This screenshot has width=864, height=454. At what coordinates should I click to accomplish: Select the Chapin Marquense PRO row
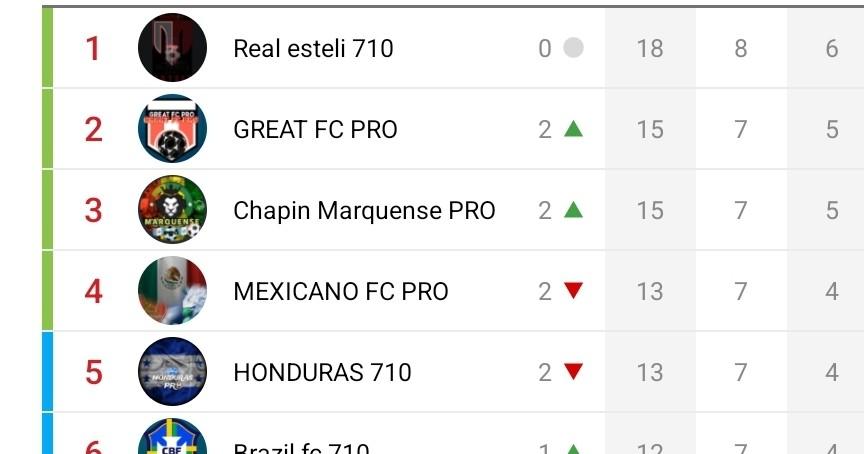tap(364, 210)
